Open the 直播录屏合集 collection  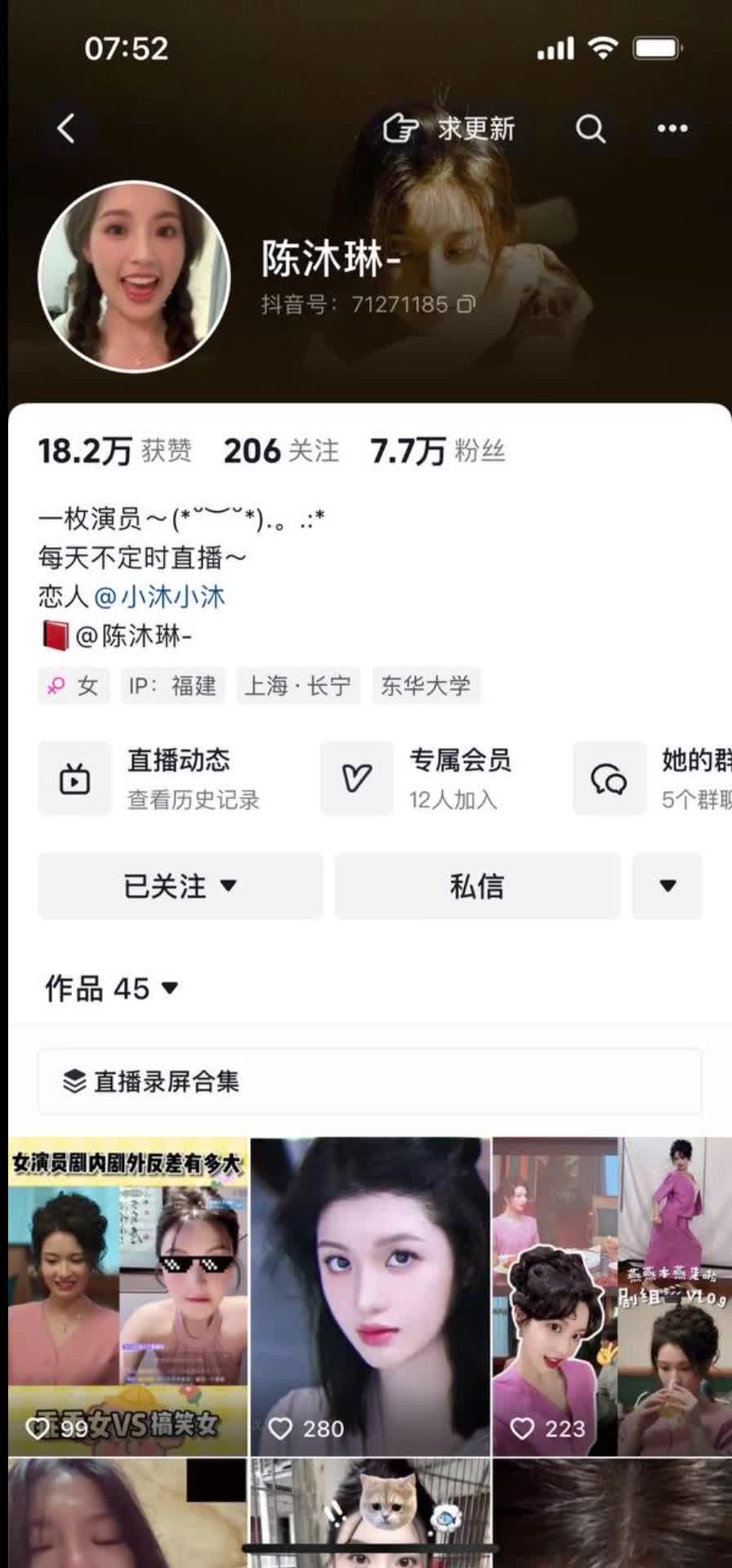[369, 1081]
